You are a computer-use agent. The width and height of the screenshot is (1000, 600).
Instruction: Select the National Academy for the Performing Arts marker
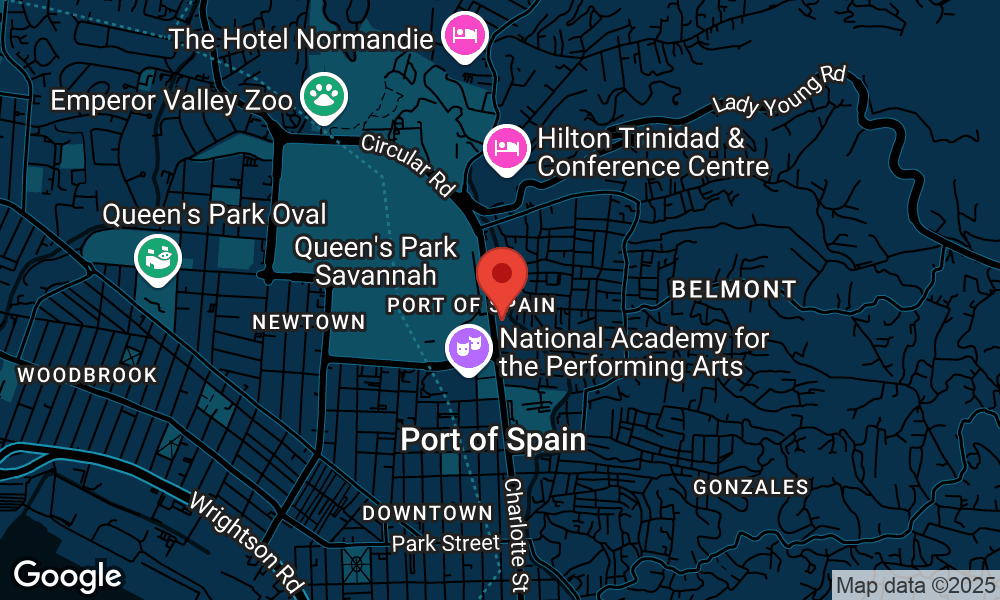467,348
